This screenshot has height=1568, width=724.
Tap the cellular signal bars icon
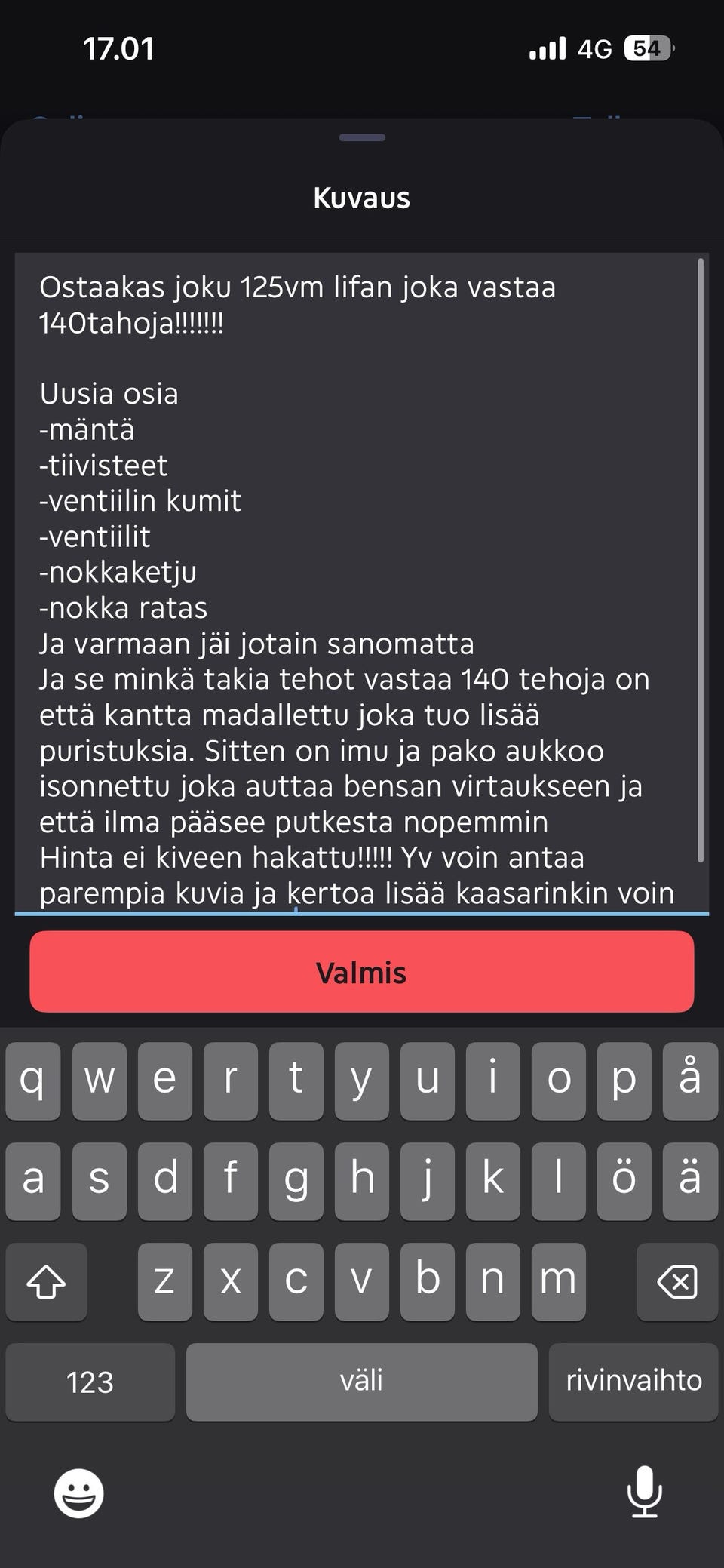[546, 48]
